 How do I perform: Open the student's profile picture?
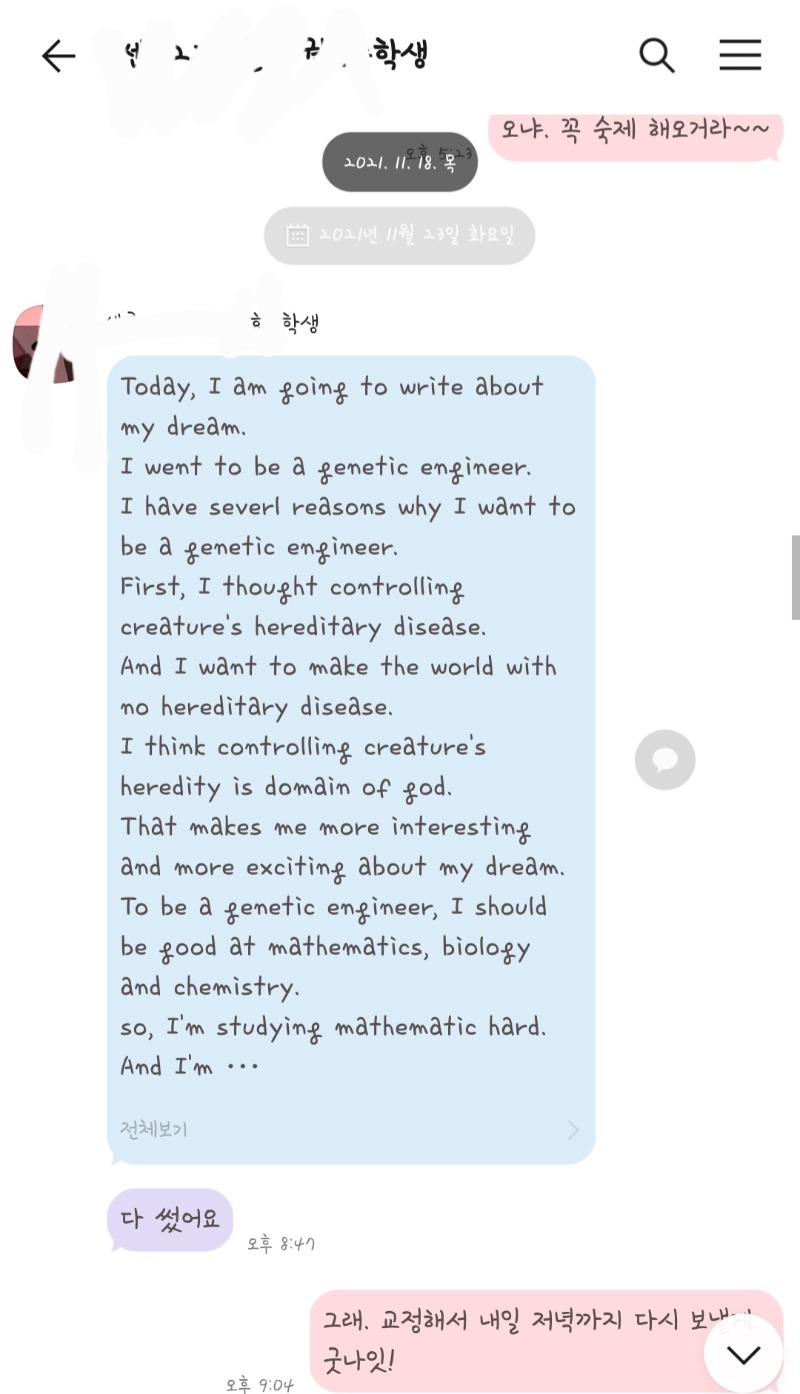click(42, 344)
